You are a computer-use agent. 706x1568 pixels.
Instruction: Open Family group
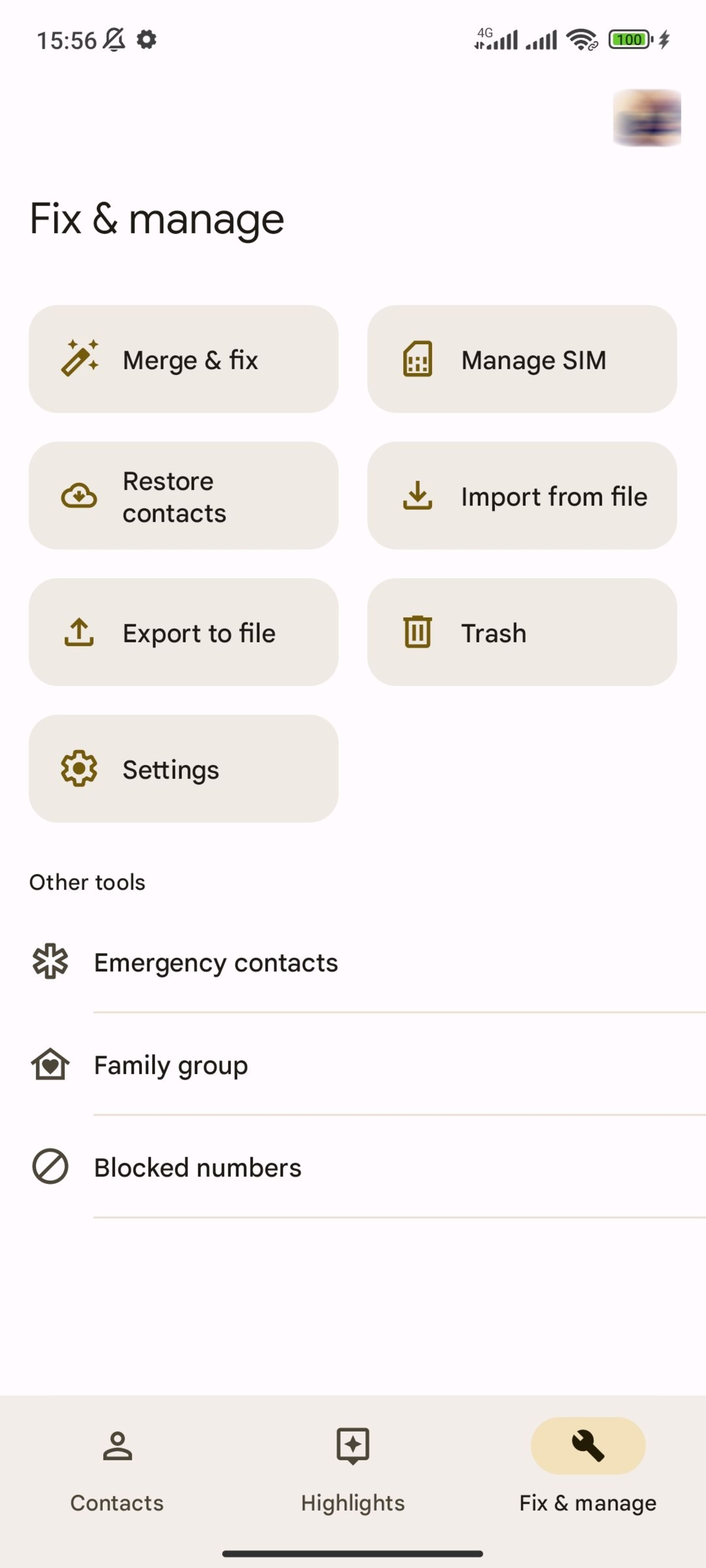coord(171,1065)
